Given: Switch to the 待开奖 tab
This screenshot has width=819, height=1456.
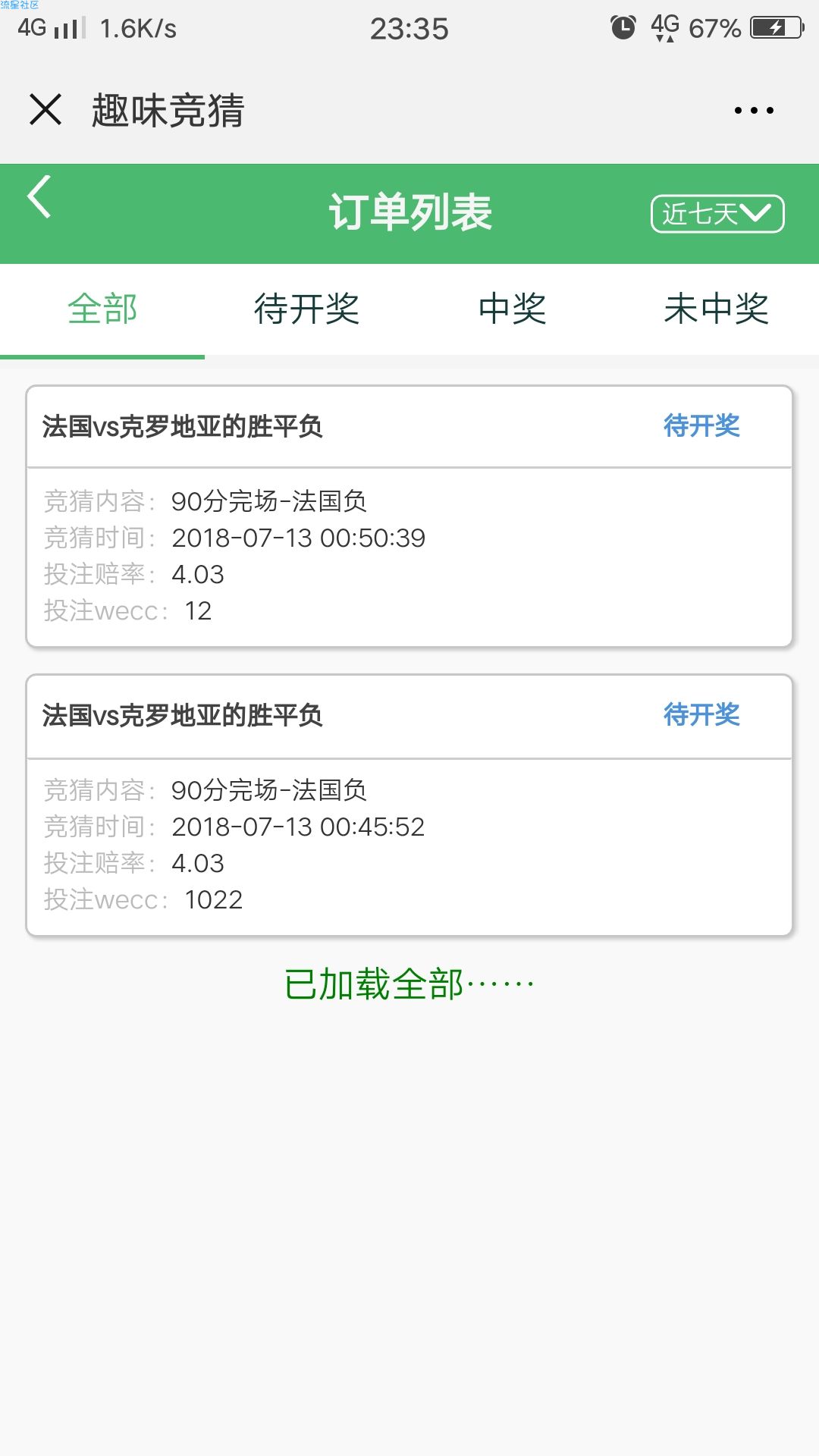Looking at the screenshot, I should 307,309.
